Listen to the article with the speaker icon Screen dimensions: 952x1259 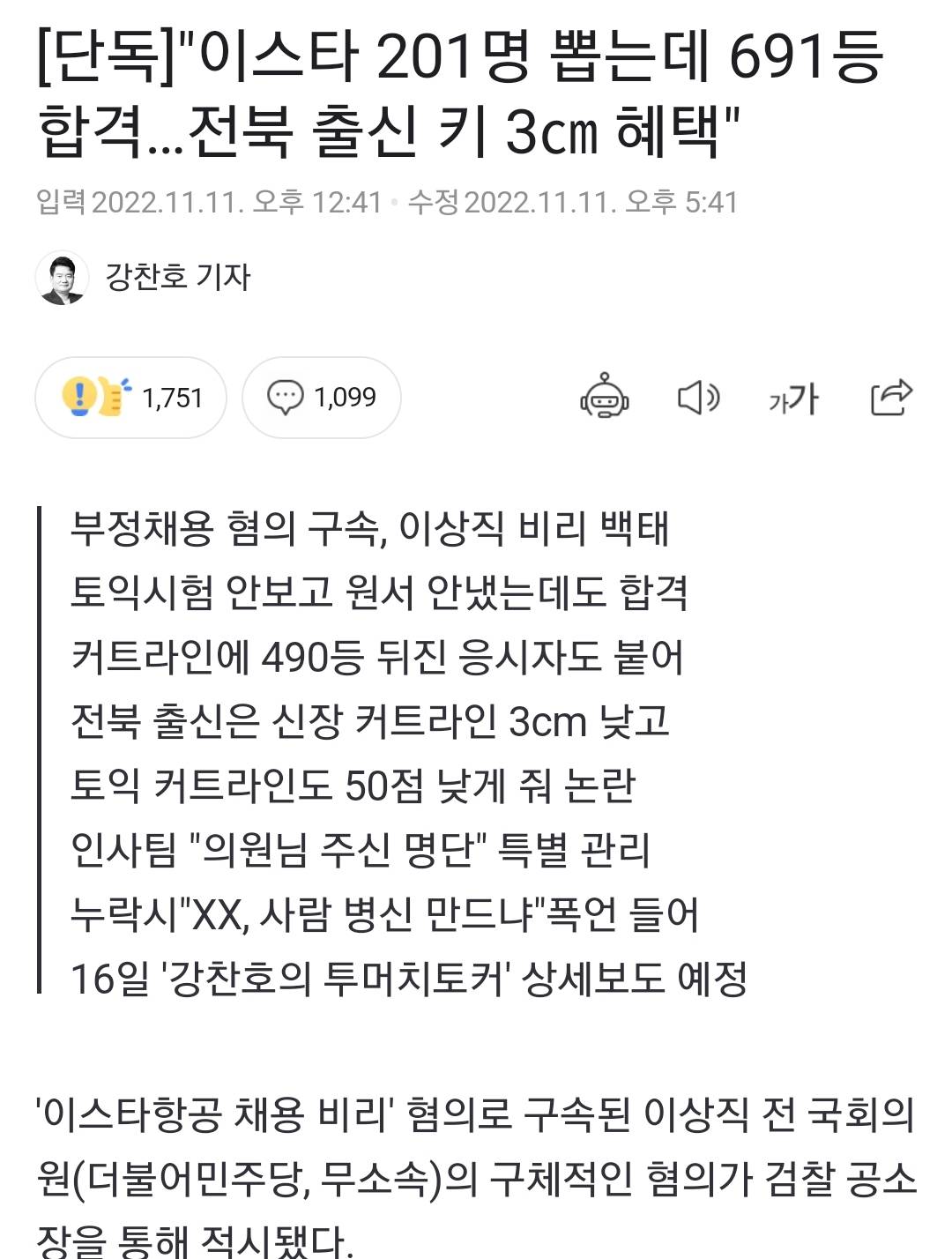pyautogui.click(x=698, y=398)
